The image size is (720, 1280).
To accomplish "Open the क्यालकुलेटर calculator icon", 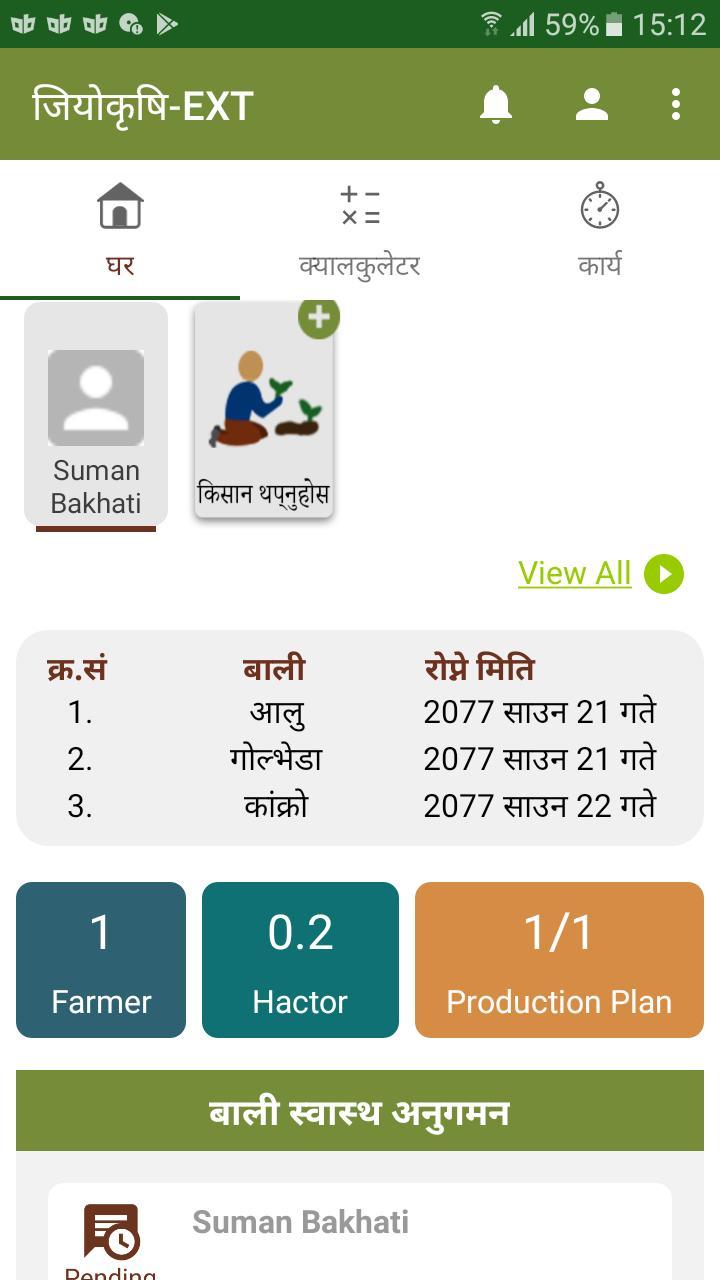I will point(360,205).
